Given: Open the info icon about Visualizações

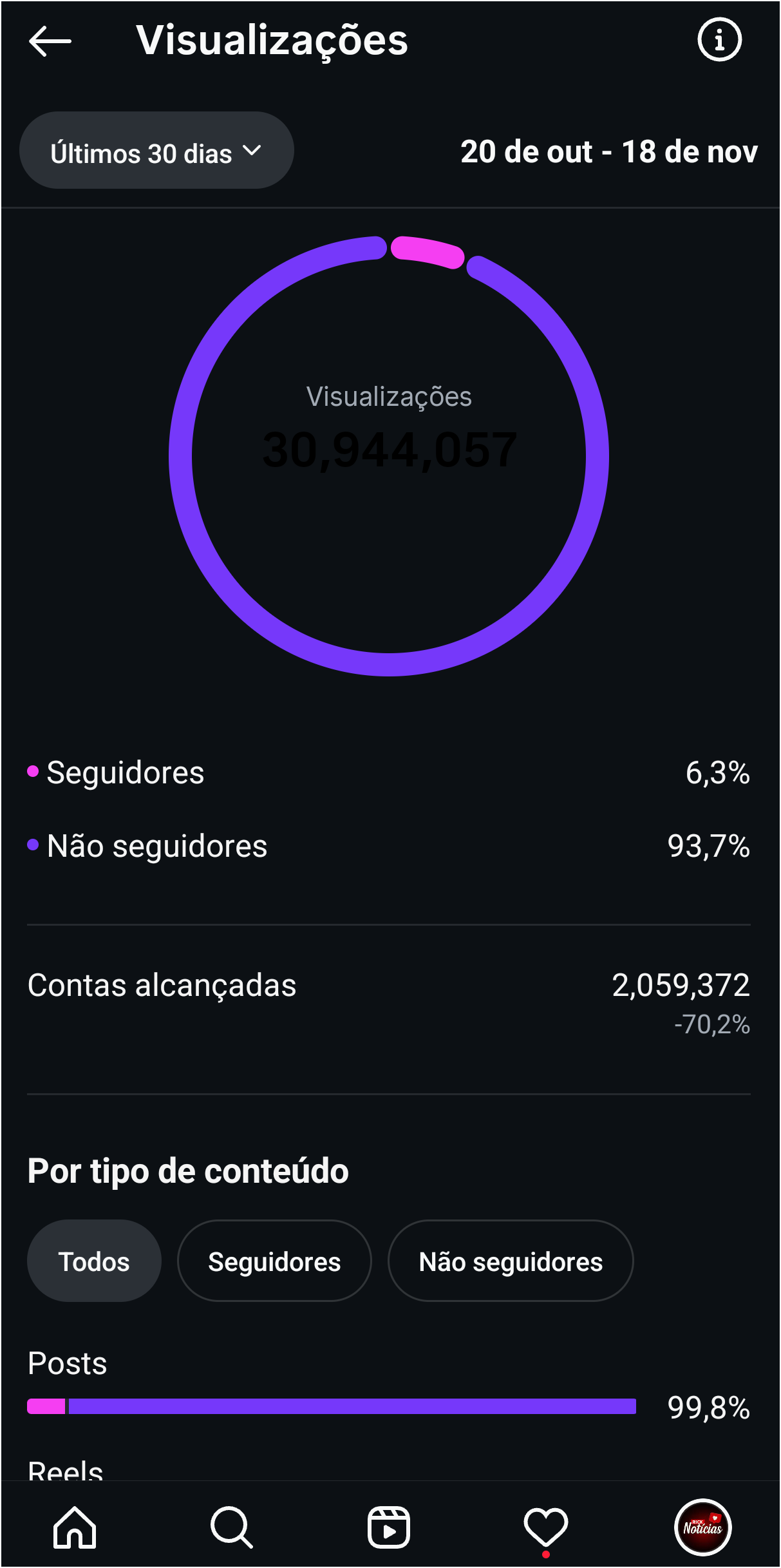Looking at the screenshot, I should pos(719,40).
